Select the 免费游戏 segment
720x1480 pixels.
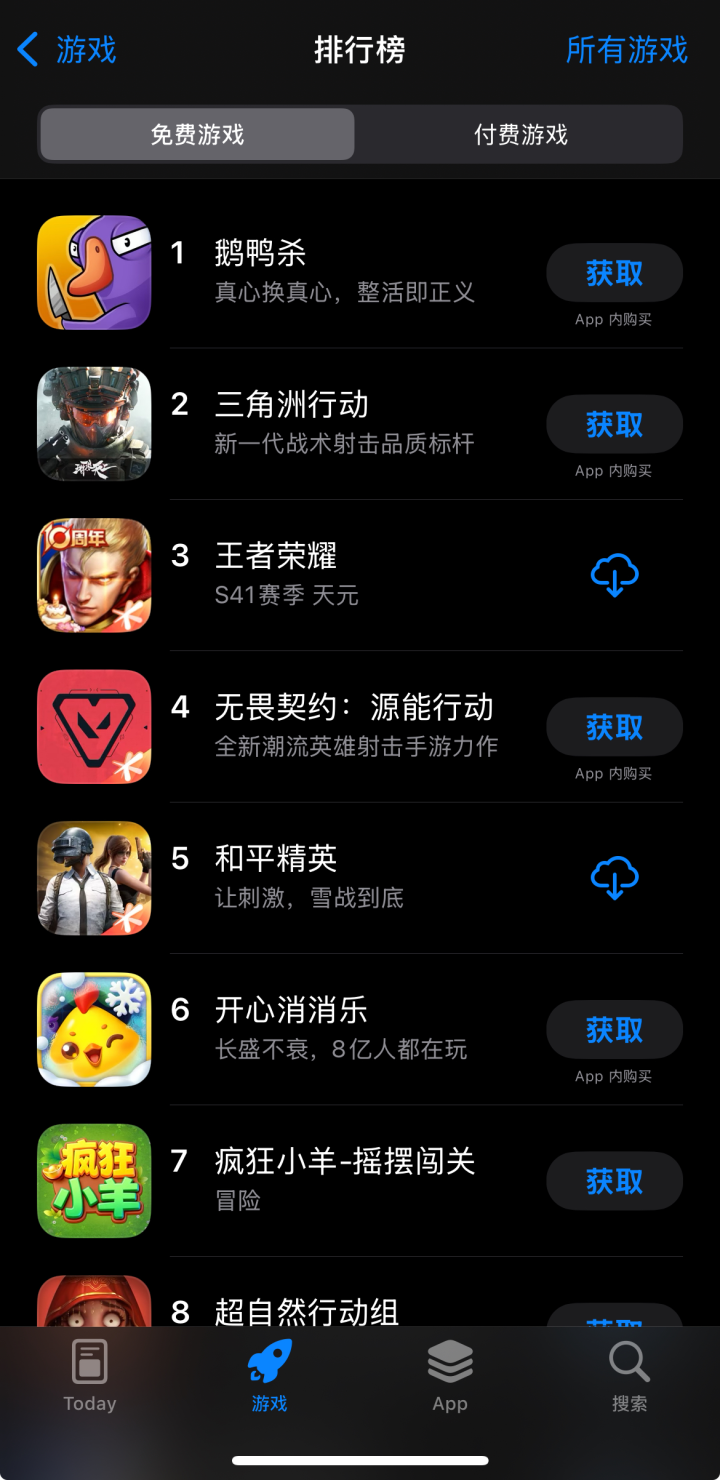[x=197, y=134]
